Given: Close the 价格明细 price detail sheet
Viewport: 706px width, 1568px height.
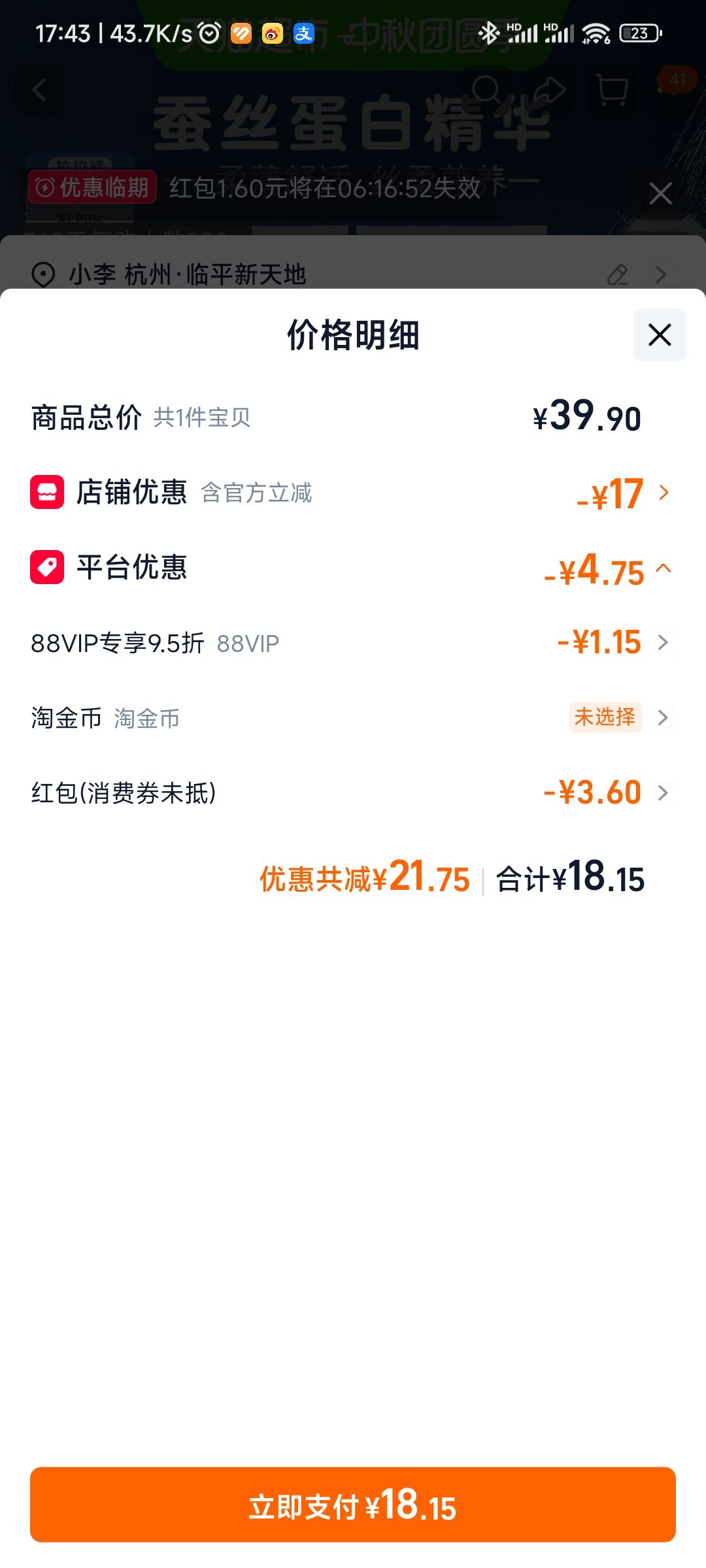Looking at the screenshot, I should (660, 335).
